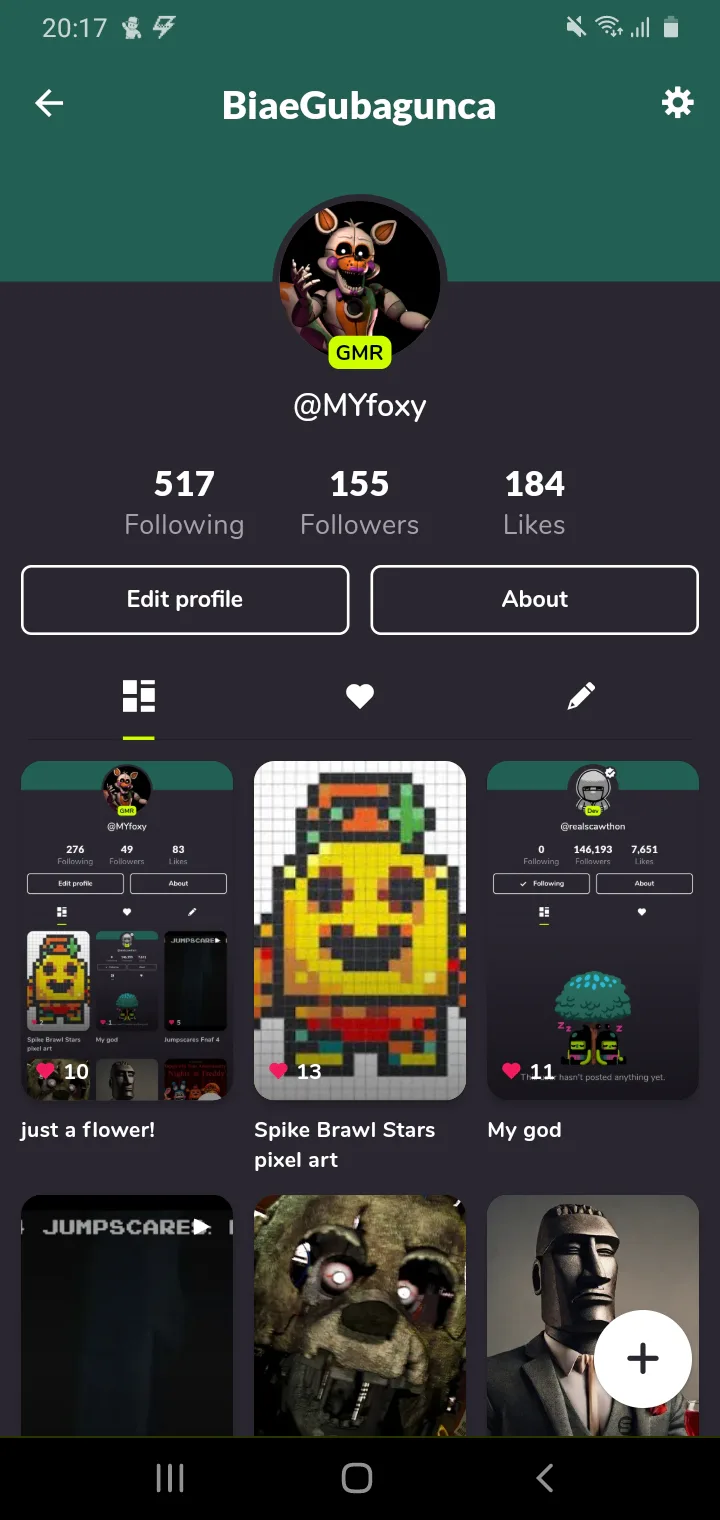Viewport: 720px width, 1520px height.
Task: Tap the system home button
Action: pos(357,1478)
